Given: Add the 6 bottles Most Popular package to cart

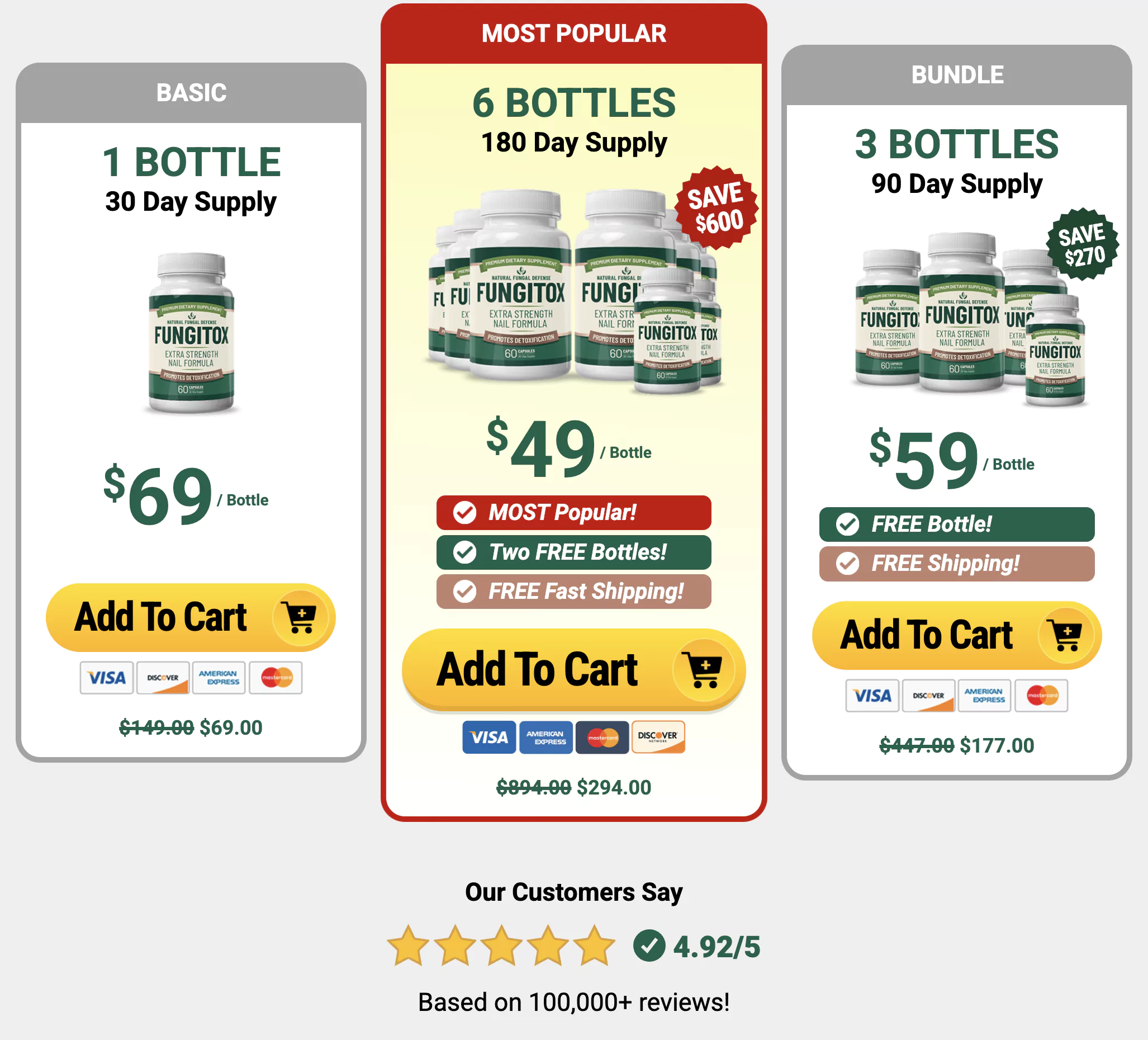Looking at the screenshot, I should (573, 670).
